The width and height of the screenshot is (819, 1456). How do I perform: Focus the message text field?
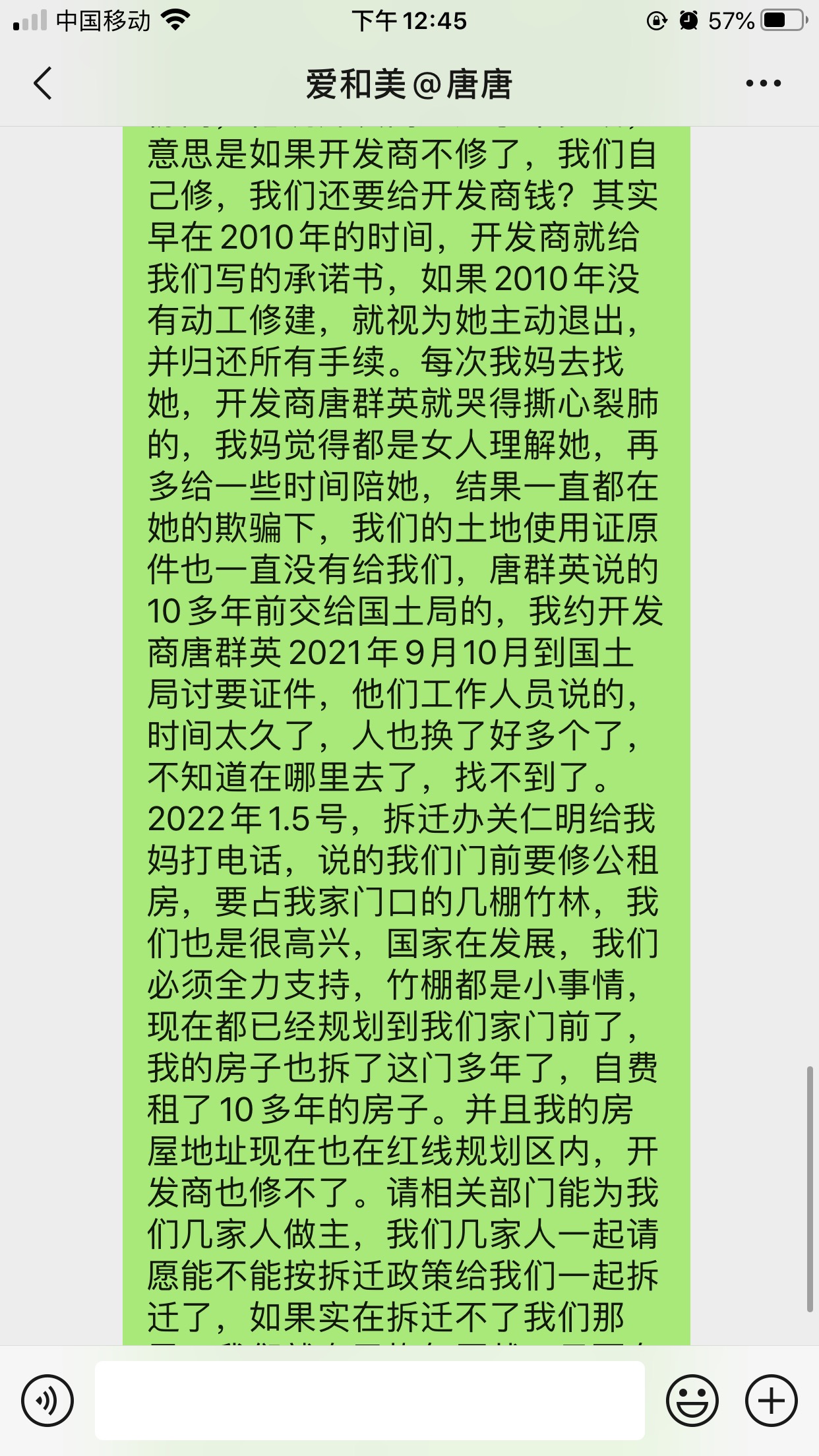click(x=369, y=1400)
